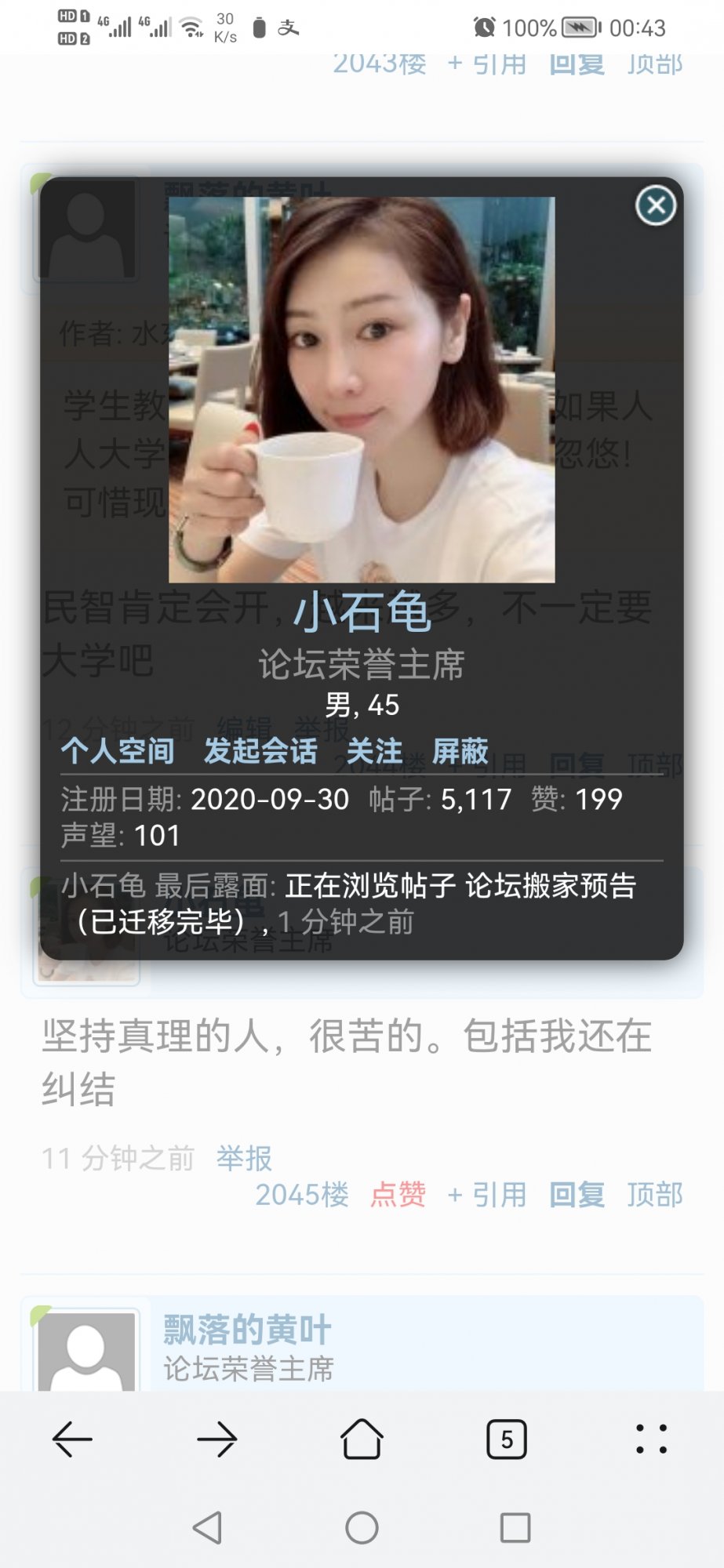724x1568 pixels.
Task: Open the browser four-dot menu
Action: [x=651, y=1439]
